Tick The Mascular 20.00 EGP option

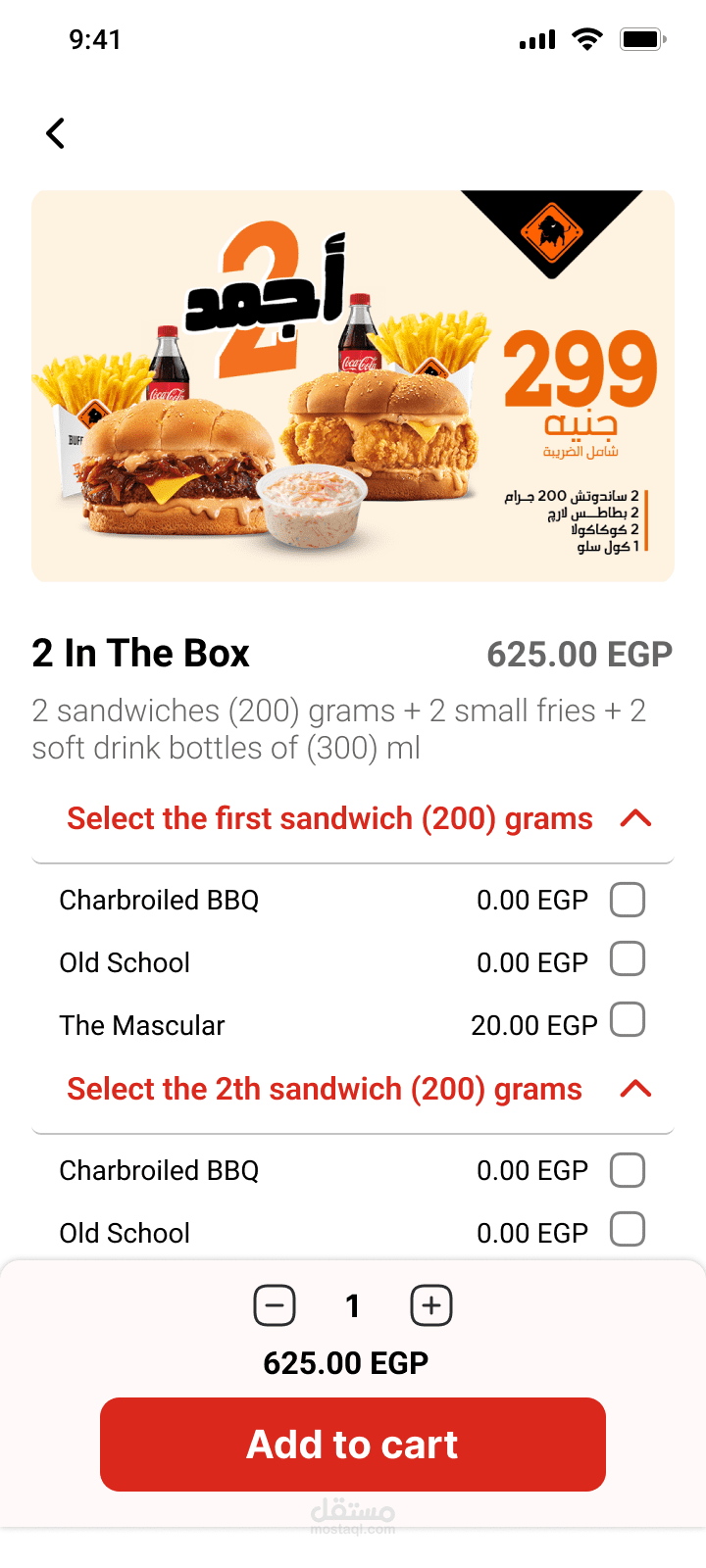[628, 1019]
